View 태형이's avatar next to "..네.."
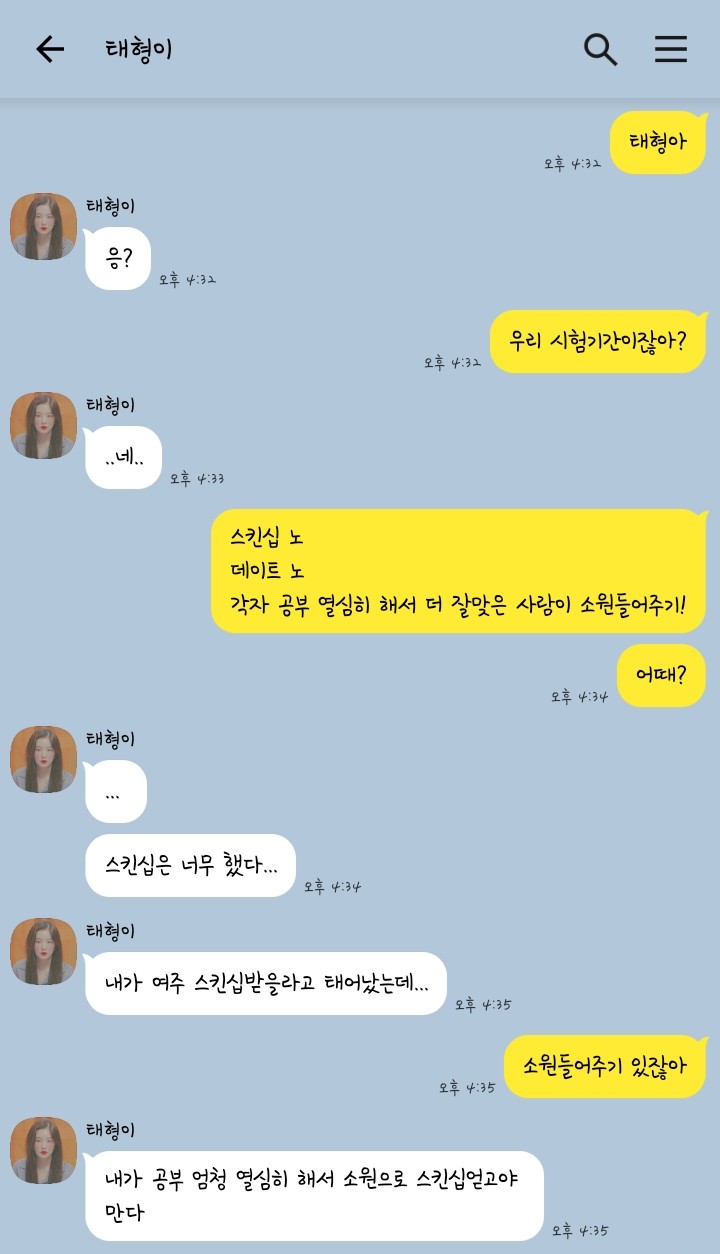 [44, 426]
